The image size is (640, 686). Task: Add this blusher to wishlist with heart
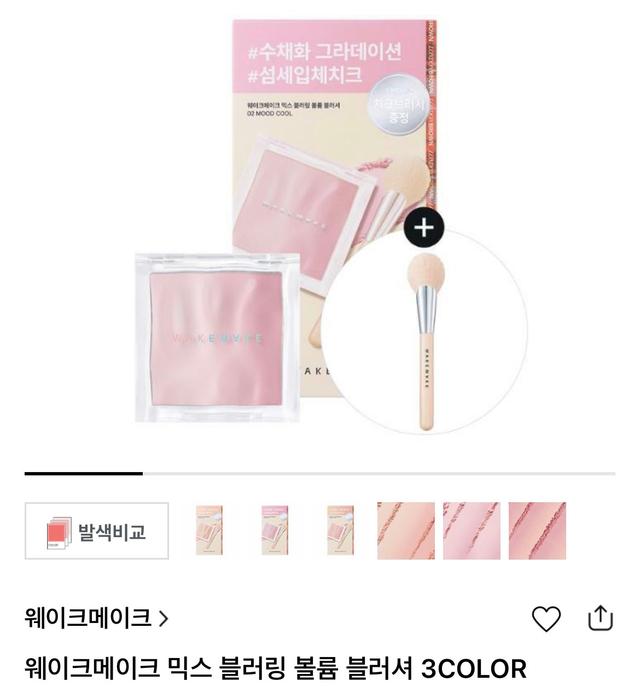click(546, 619)
